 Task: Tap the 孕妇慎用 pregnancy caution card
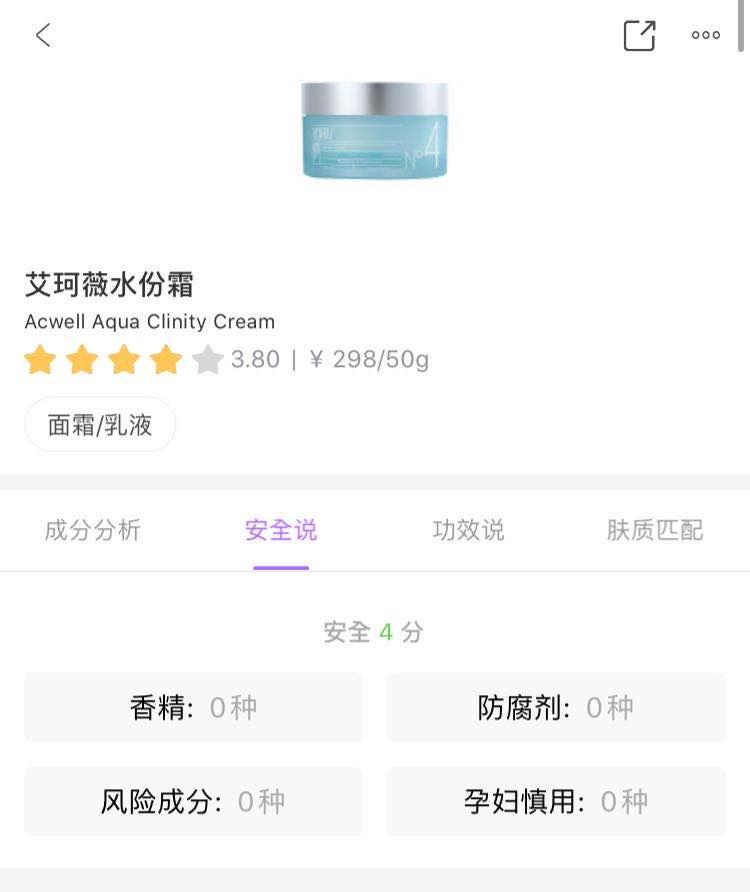coord(555,801)
